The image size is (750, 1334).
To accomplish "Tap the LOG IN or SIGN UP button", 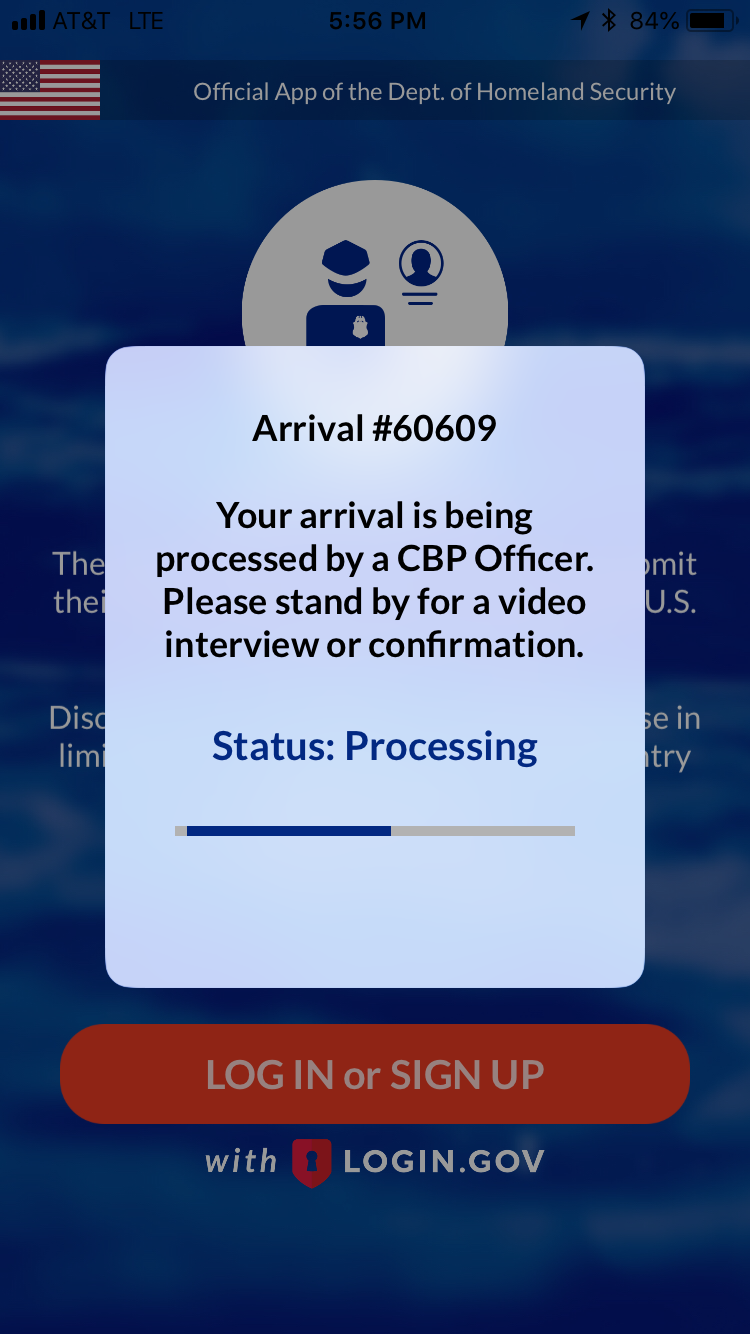I will (x=375, y=1074).
